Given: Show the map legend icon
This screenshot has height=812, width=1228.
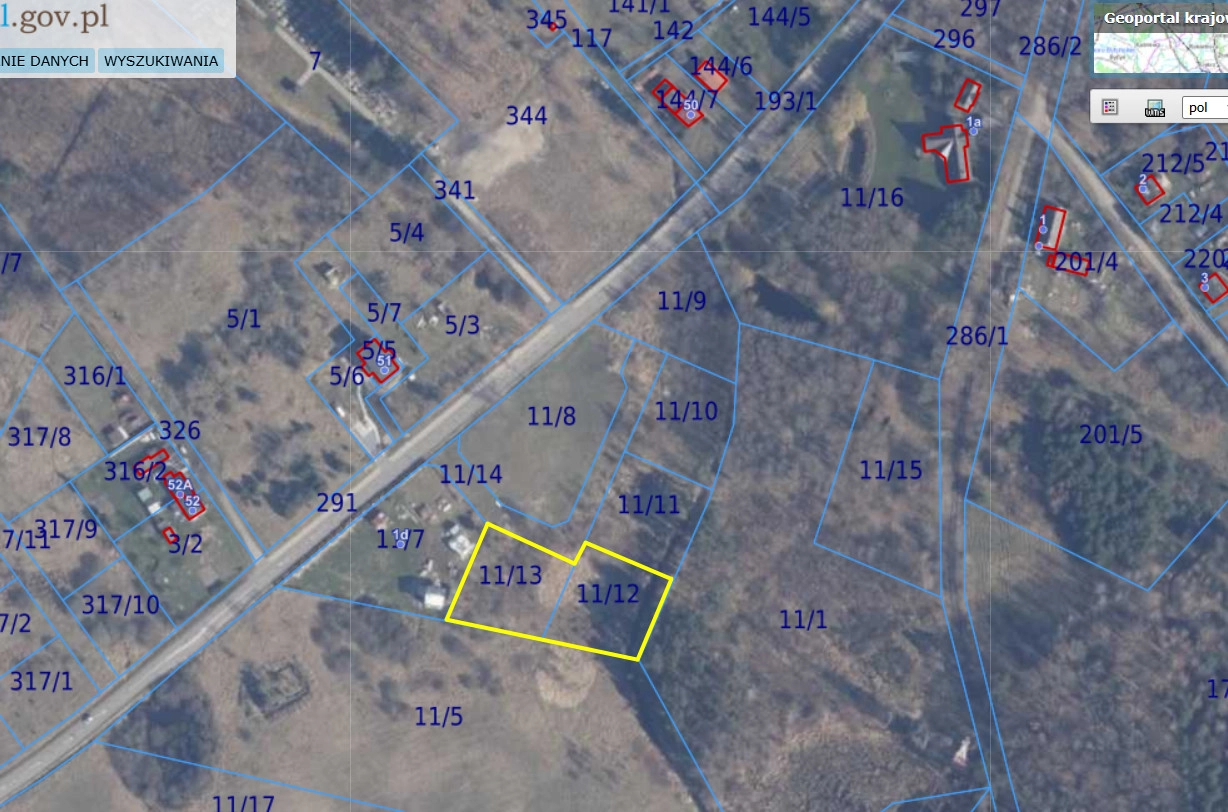Looking at the screenshot, I should pos(1110,107).
